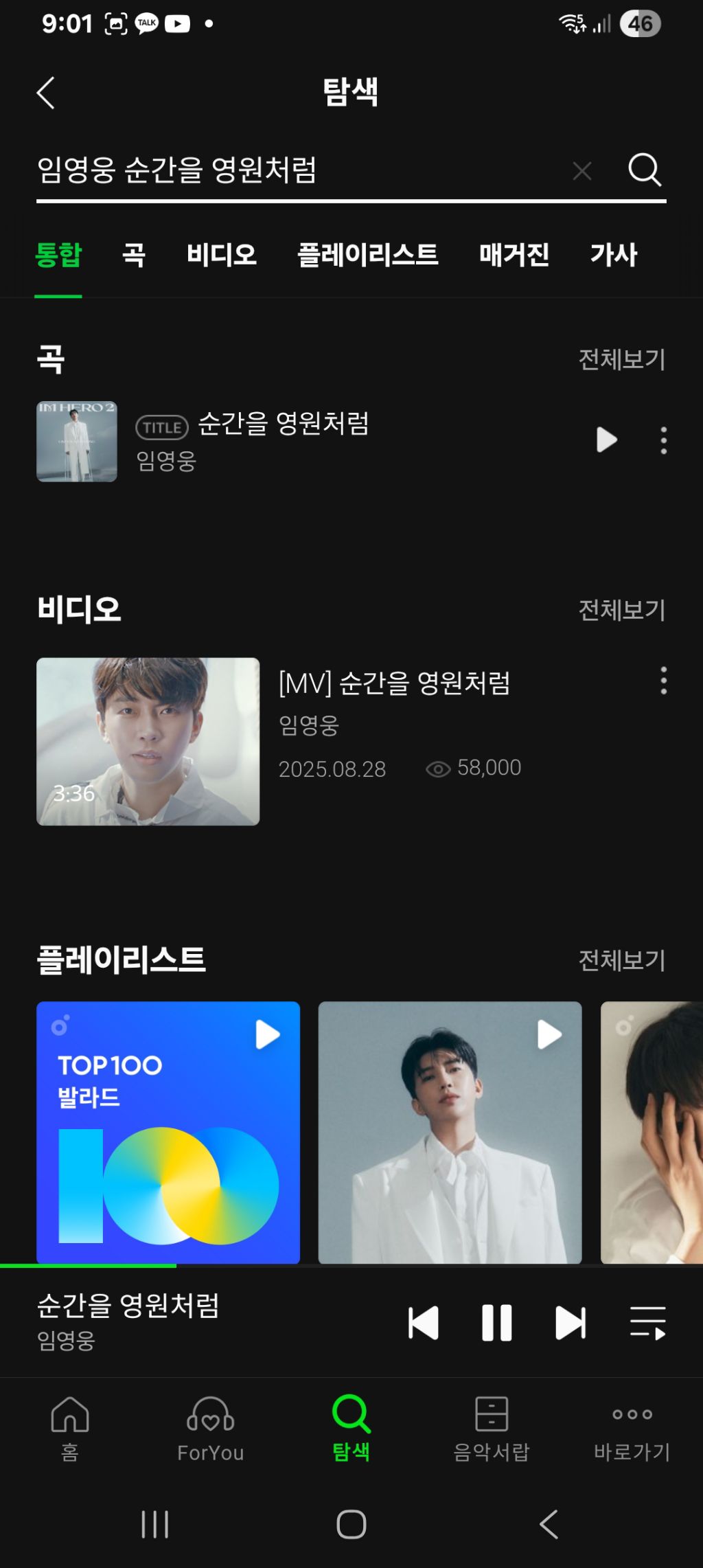Open more options for the MV video

[663, 681]
